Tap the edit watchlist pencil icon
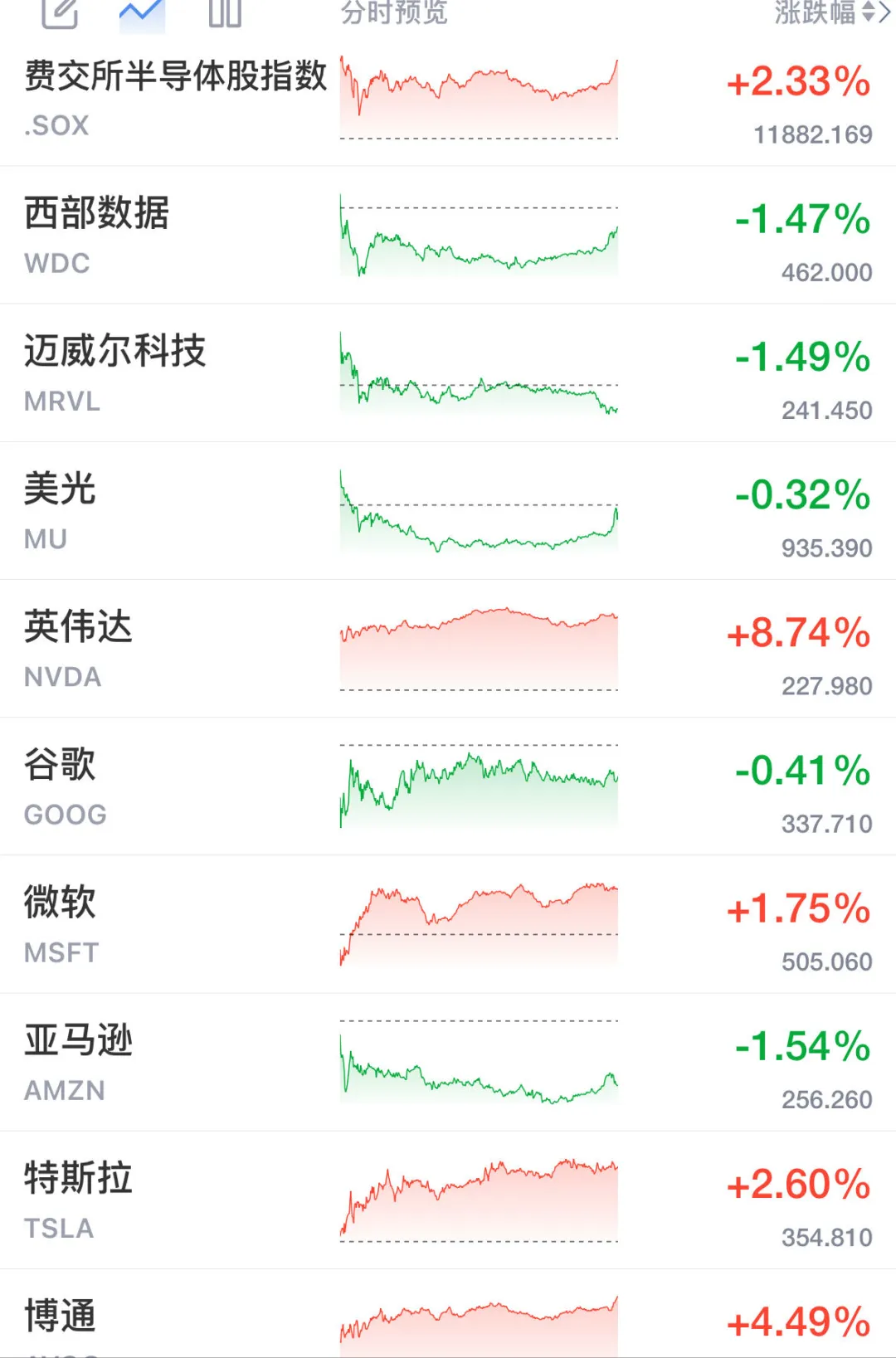Screen dimensions: 896x1358 tap(60, 12)
